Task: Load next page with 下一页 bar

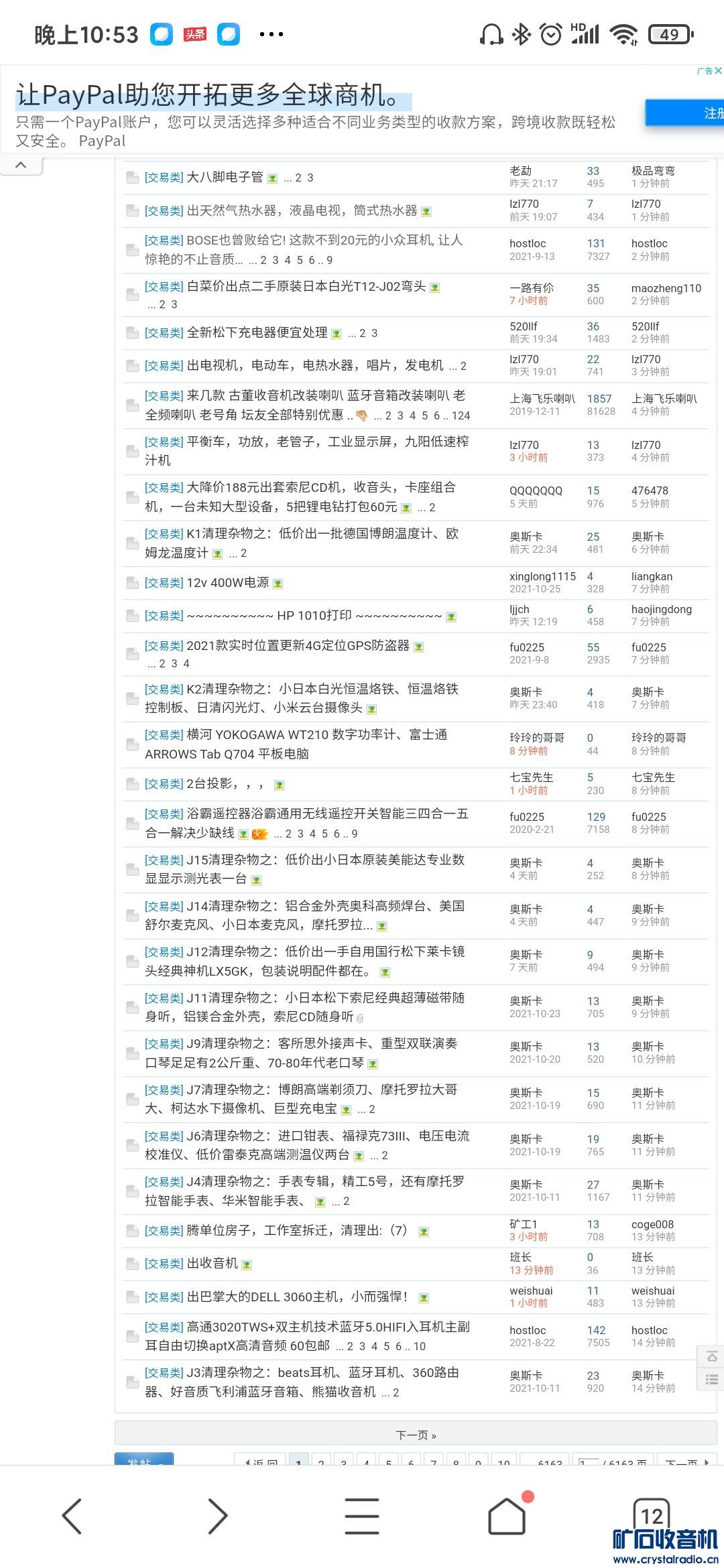Action: tap(416, 1435)
